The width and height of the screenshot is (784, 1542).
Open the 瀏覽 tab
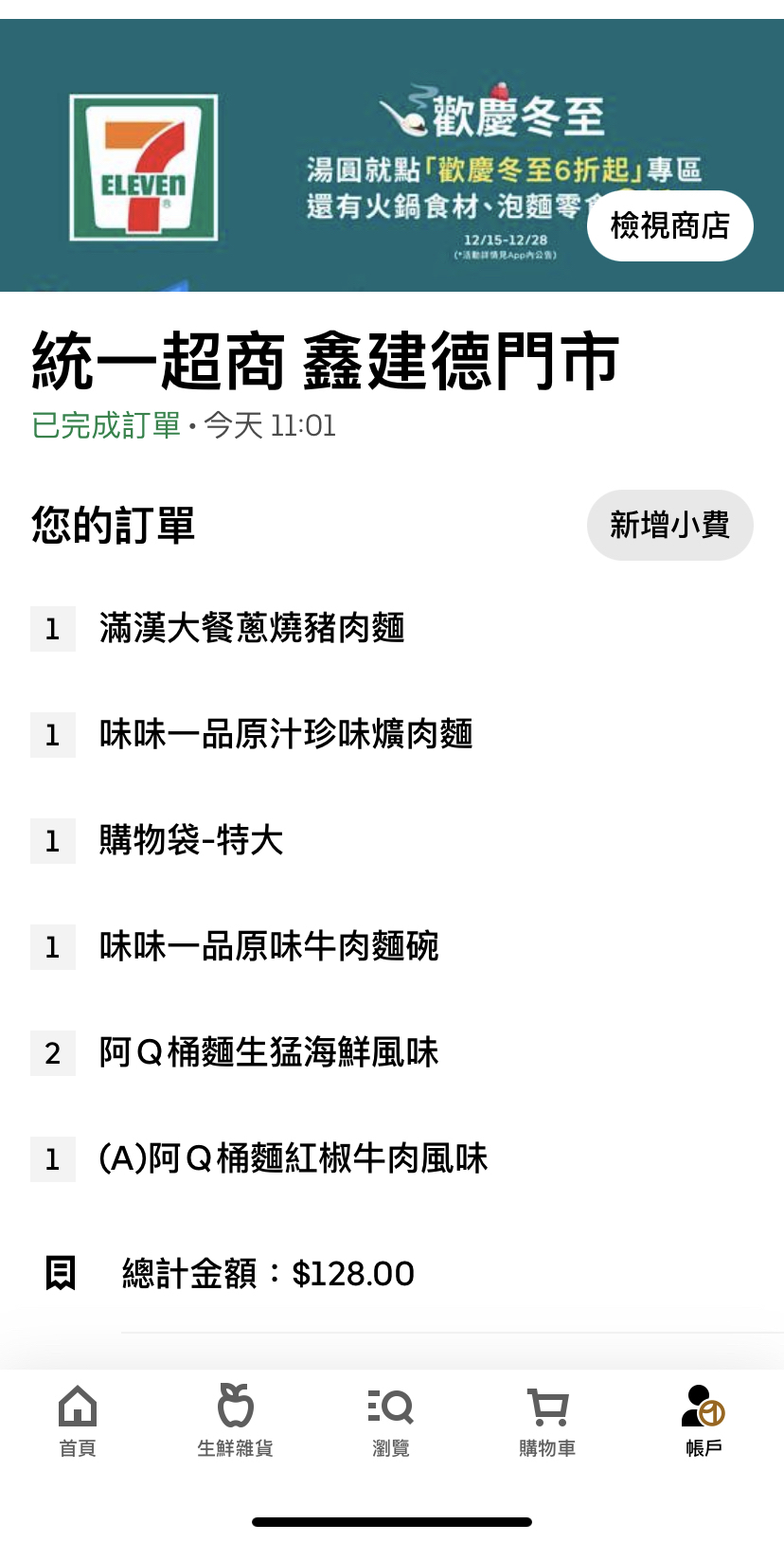click(x=391, y=1421)
